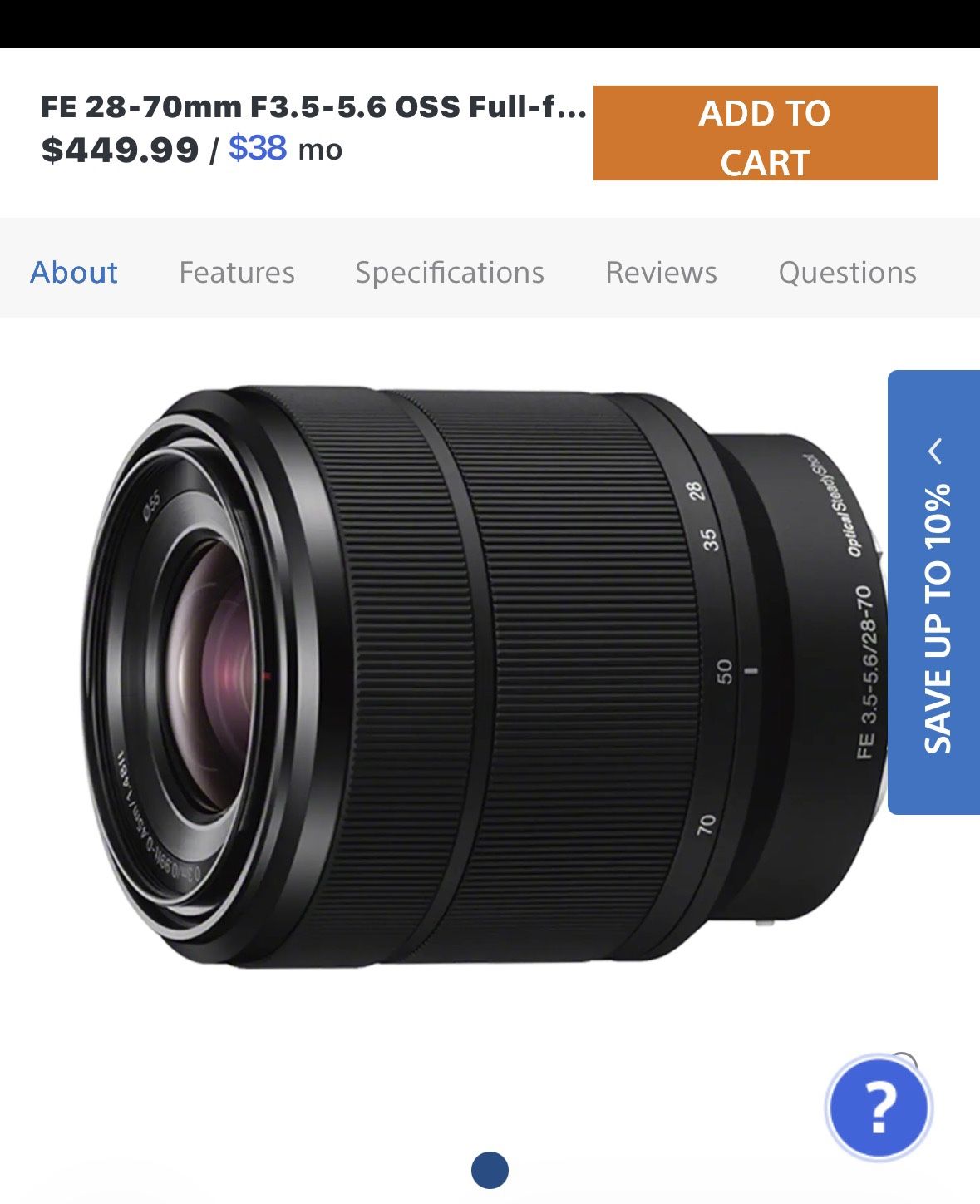
Task: Open the help question mark button
Action: pos(879,1108)
